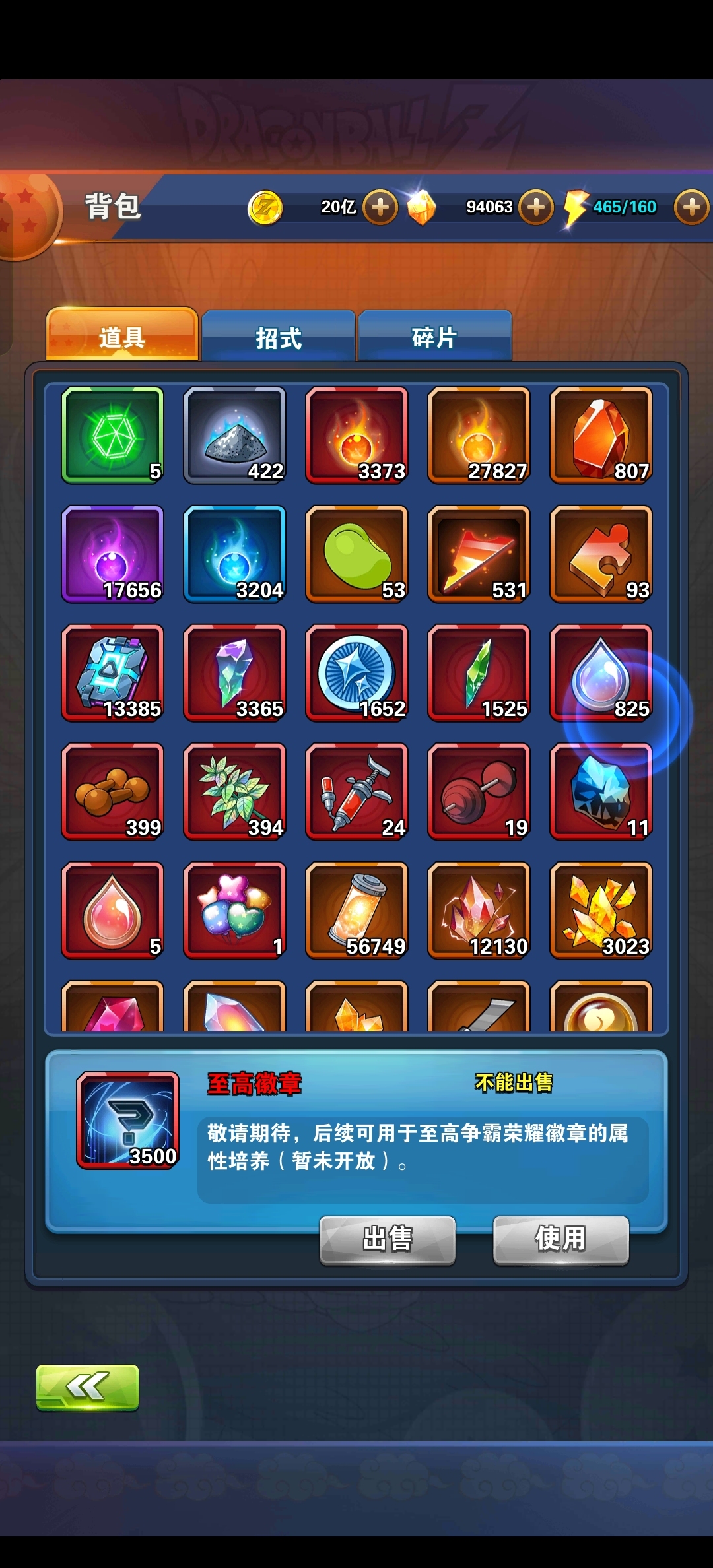This screenshot has width=713, height=1568.
Task: Select the blue star badge with 1652
Action: click(356, 673)
